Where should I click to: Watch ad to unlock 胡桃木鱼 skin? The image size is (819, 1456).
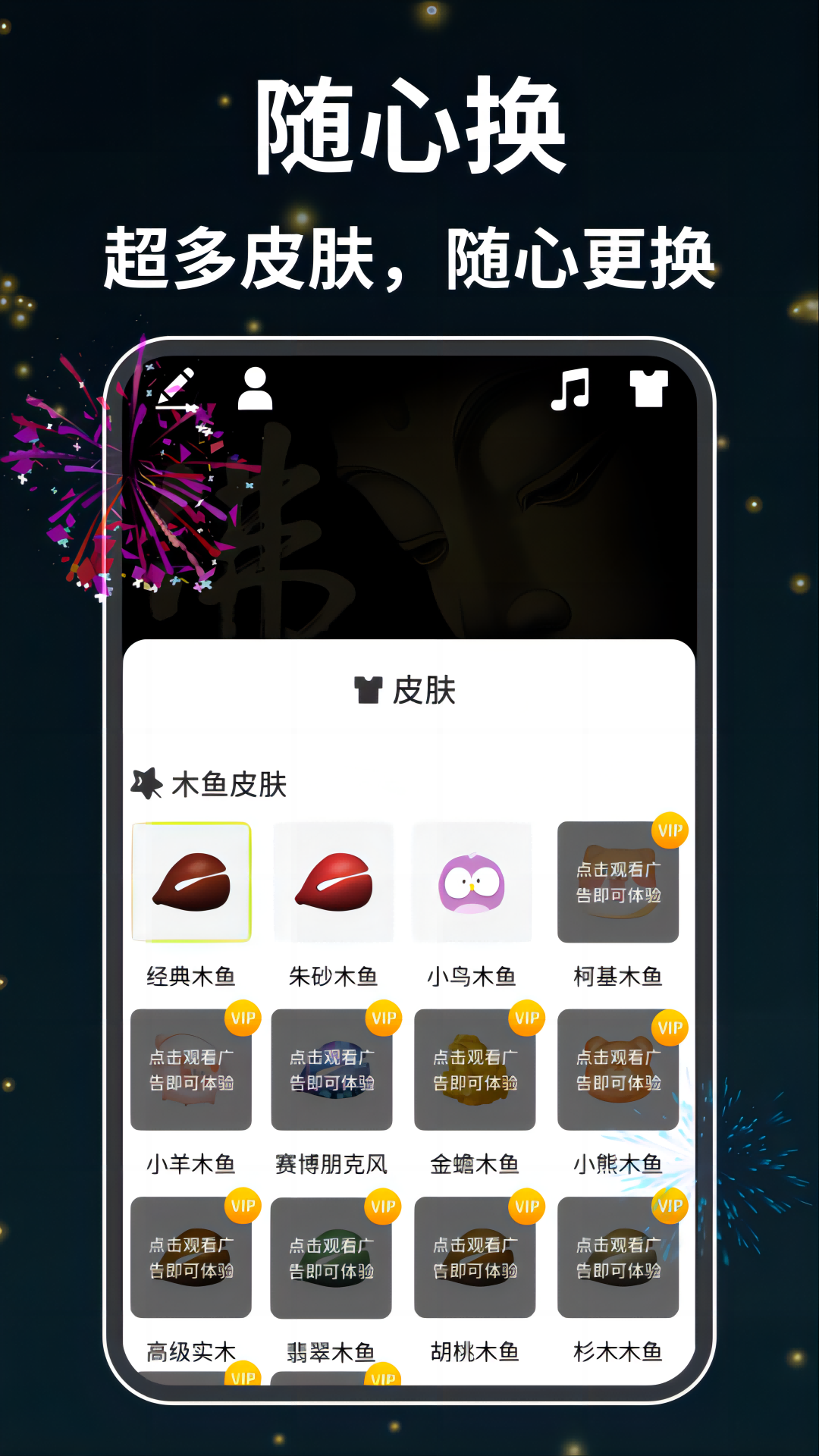(x=475, y=1259)
